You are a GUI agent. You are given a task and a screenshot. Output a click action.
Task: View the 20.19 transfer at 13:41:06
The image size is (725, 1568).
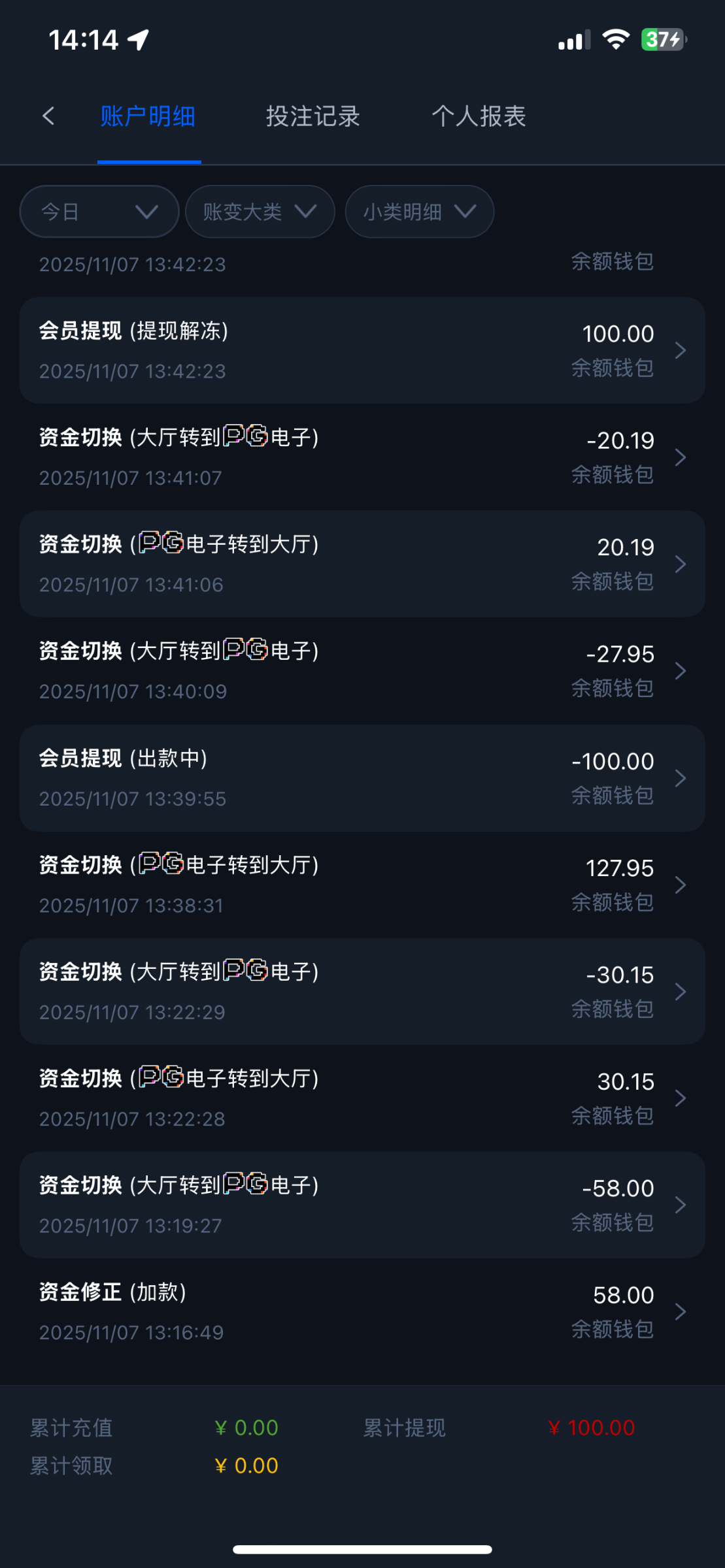pos(362,564)
